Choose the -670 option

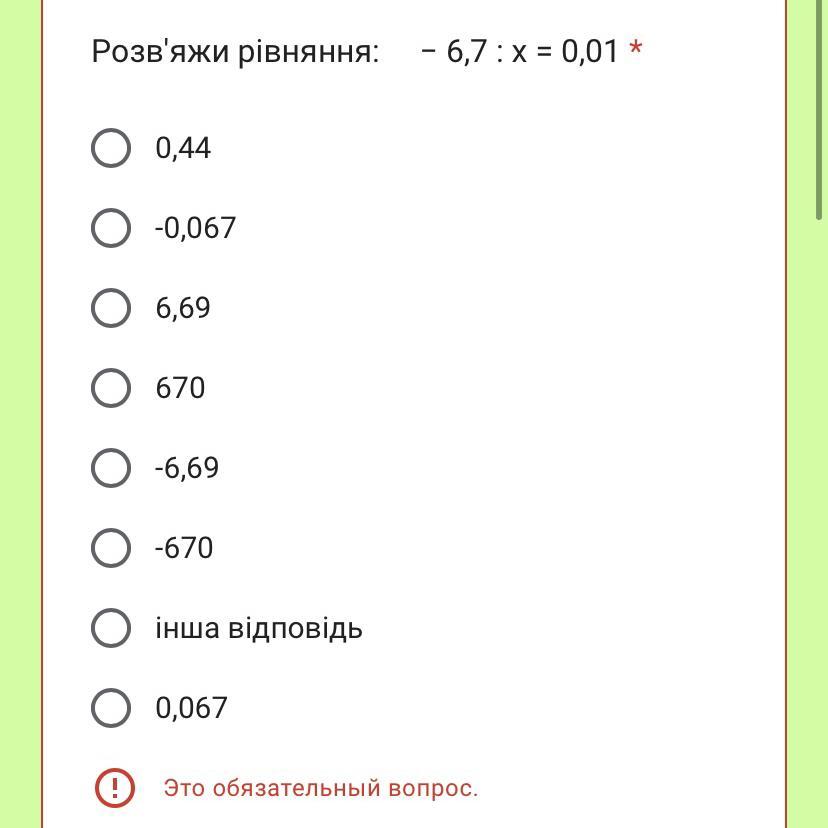pos(111,548)
